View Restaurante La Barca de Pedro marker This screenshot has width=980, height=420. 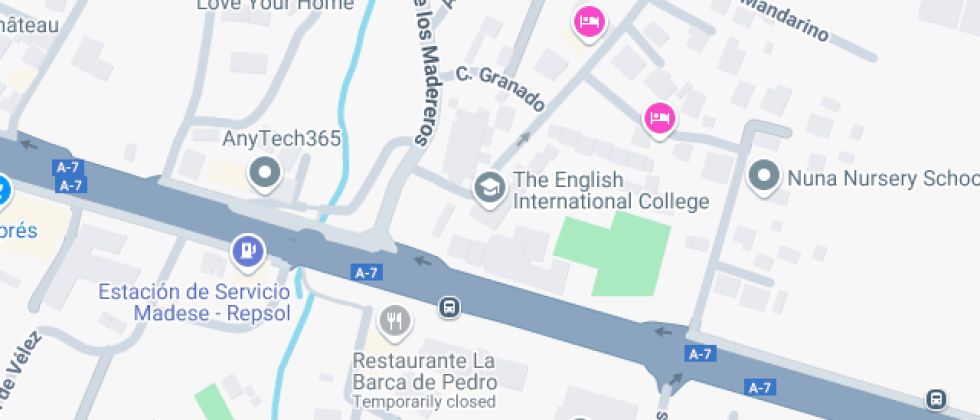click(396, 321)
